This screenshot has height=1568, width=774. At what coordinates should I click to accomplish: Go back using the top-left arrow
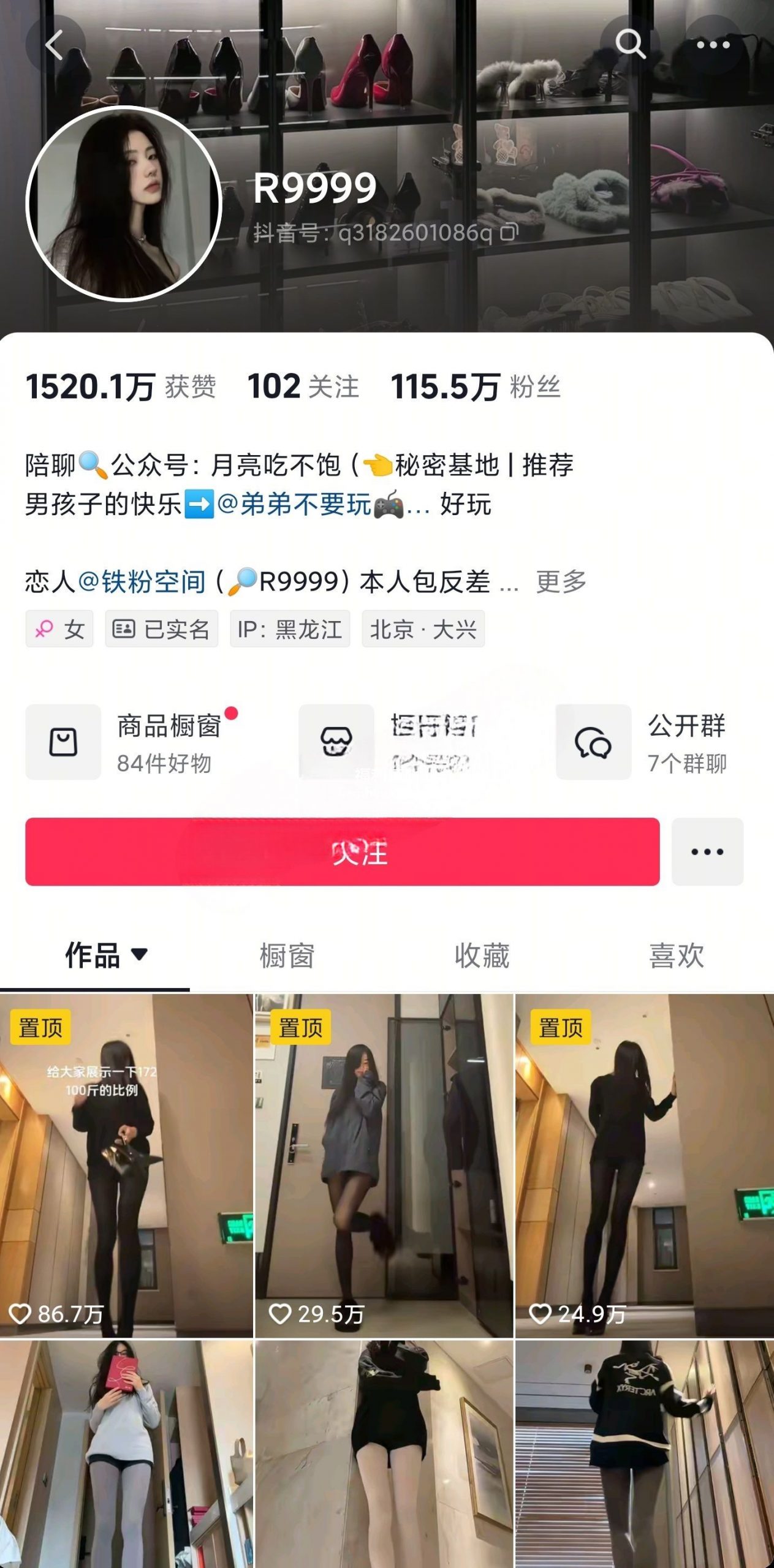(x=54, y=45)
